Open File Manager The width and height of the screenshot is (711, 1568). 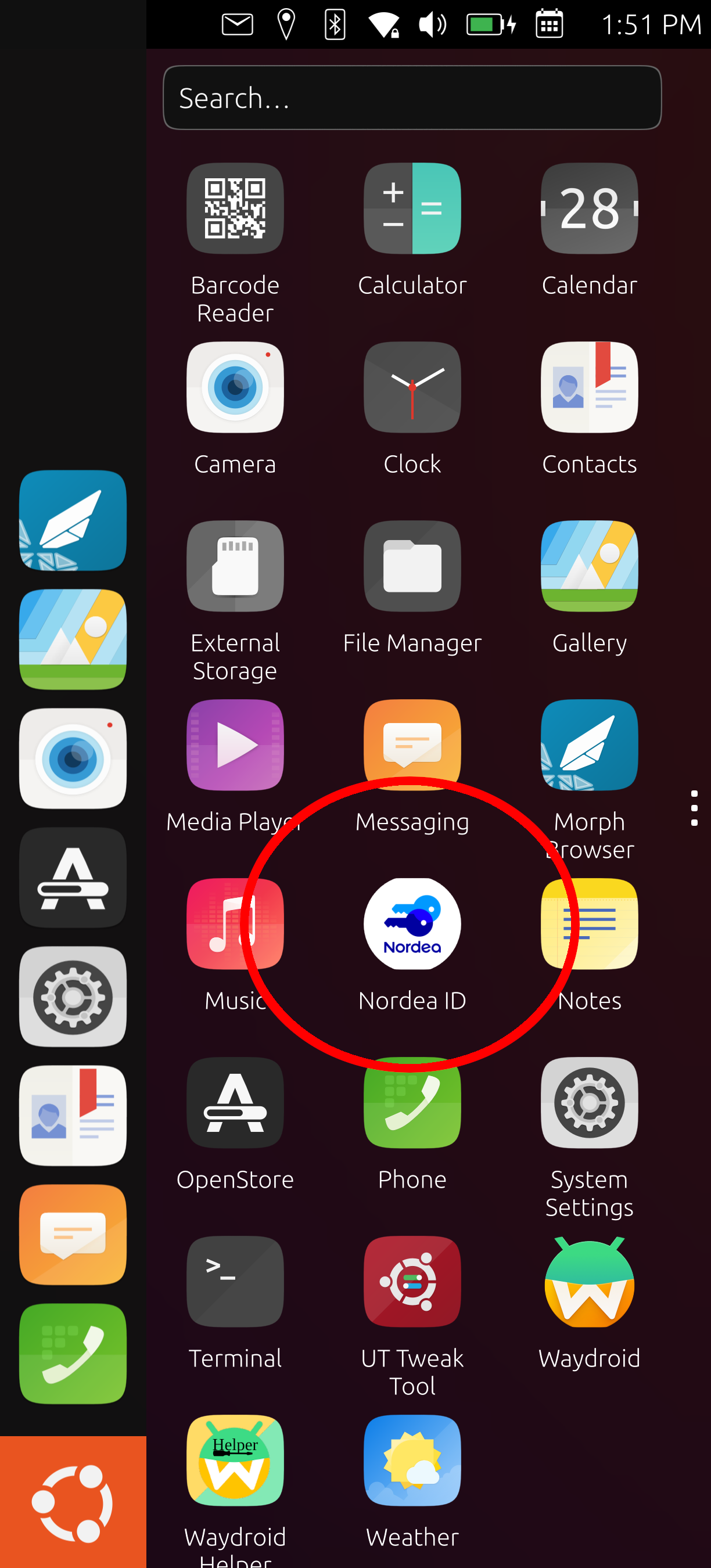tap(412, 566)
